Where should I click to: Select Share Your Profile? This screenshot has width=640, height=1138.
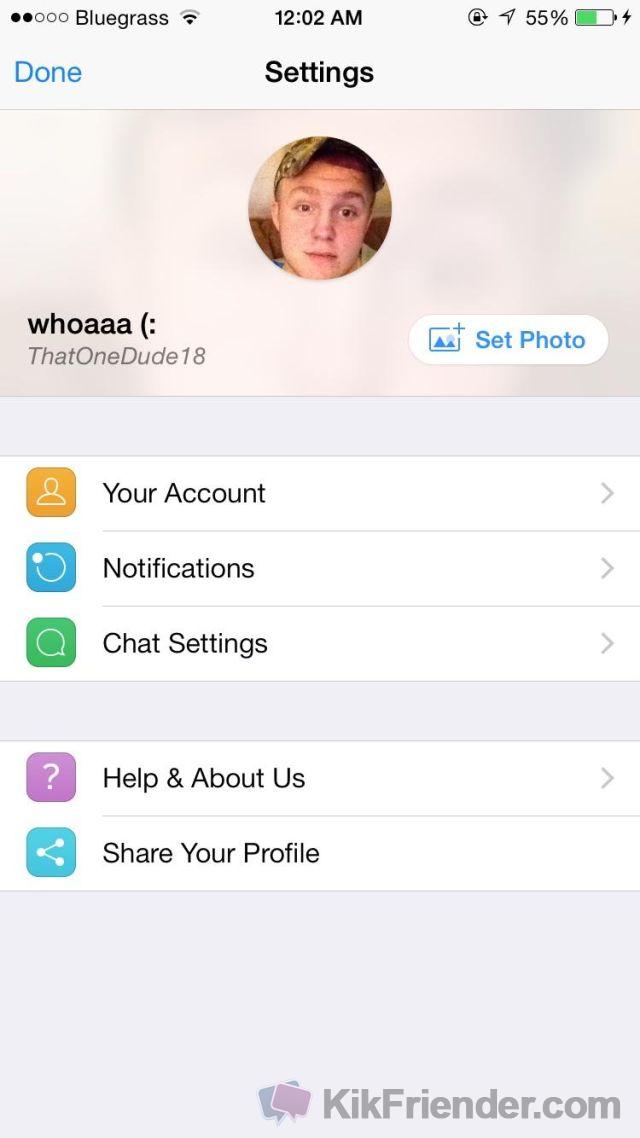tap(320, 854)
